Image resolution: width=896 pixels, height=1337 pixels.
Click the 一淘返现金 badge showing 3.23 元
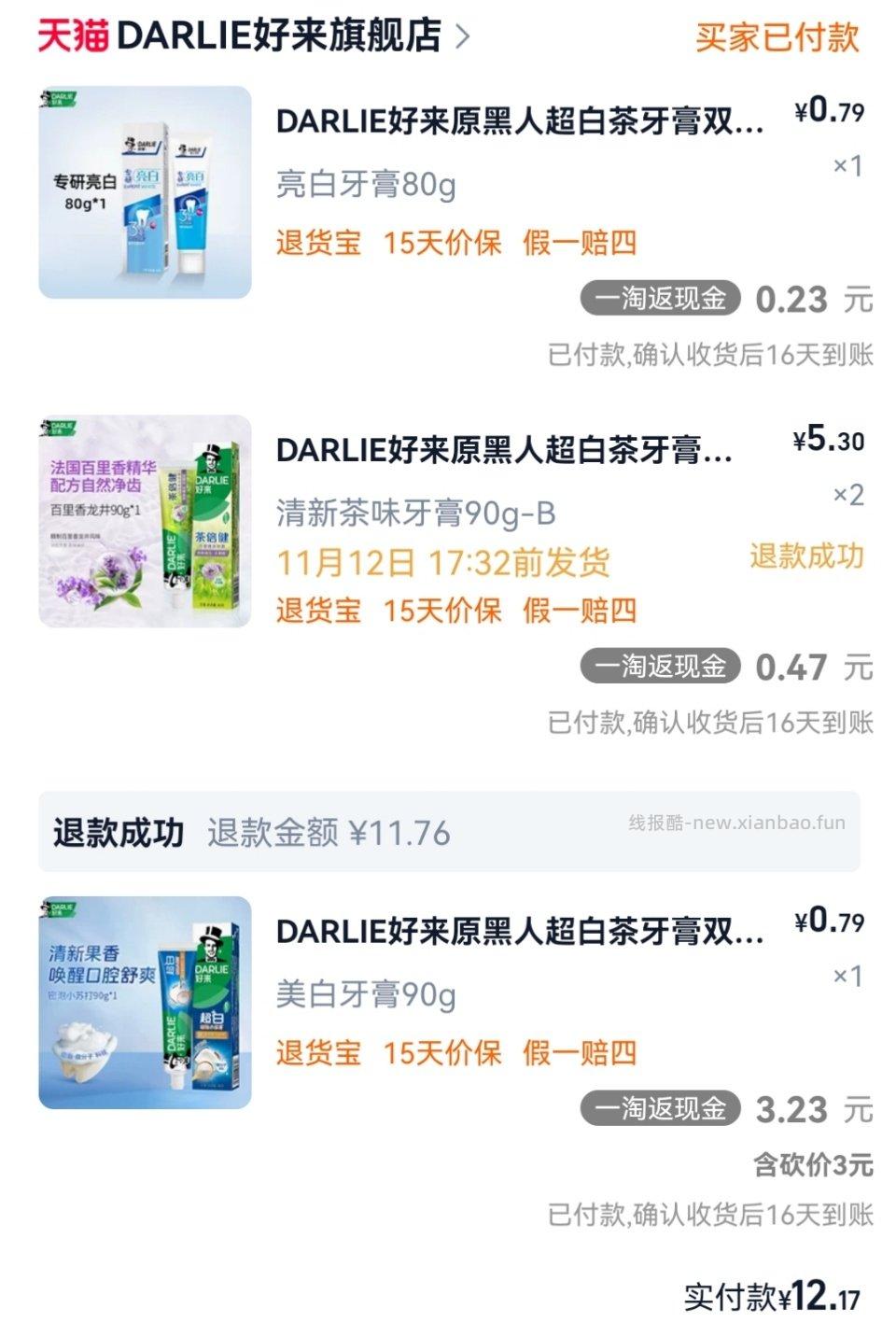click(x=661, y=1109)
